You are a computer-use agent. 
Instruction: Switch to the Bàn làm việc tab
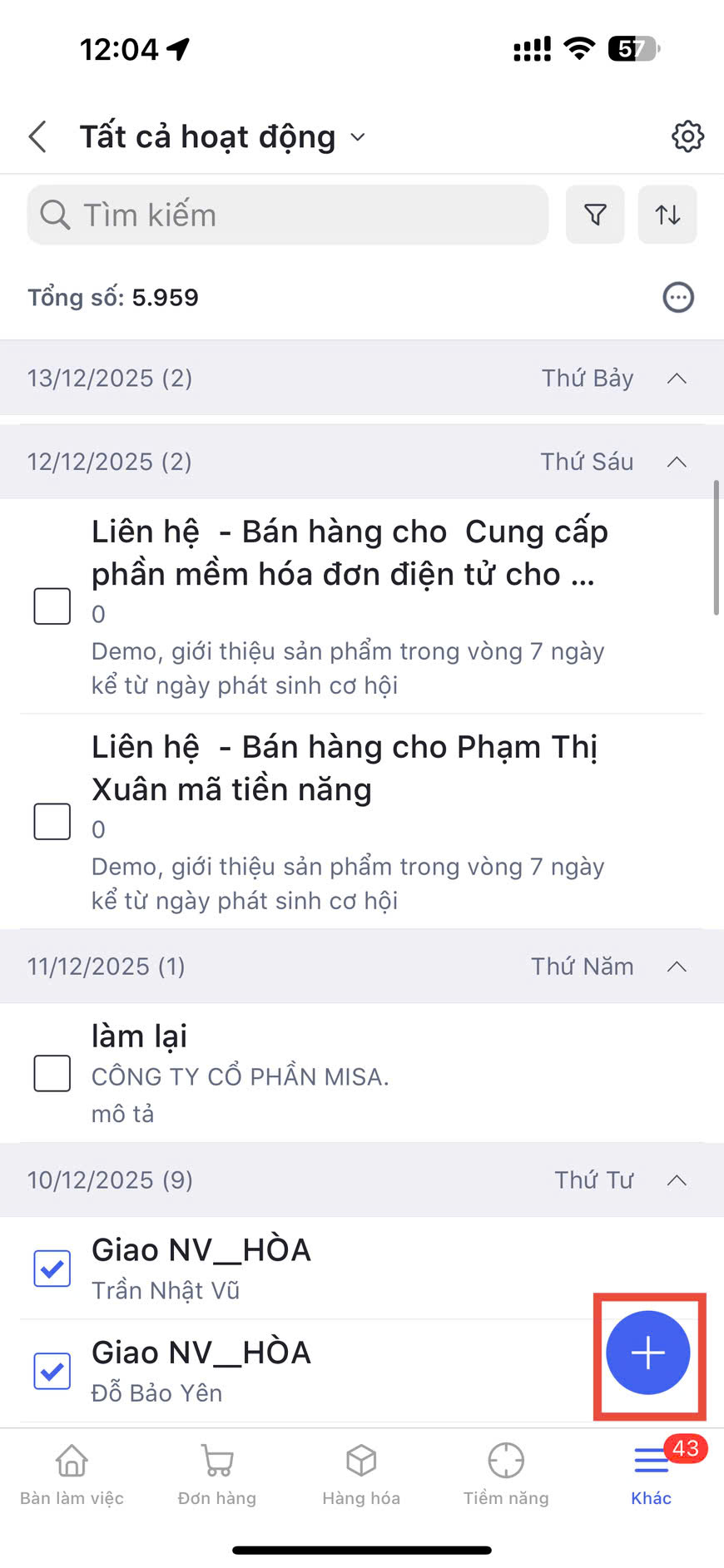click(x=72, y=1475)
